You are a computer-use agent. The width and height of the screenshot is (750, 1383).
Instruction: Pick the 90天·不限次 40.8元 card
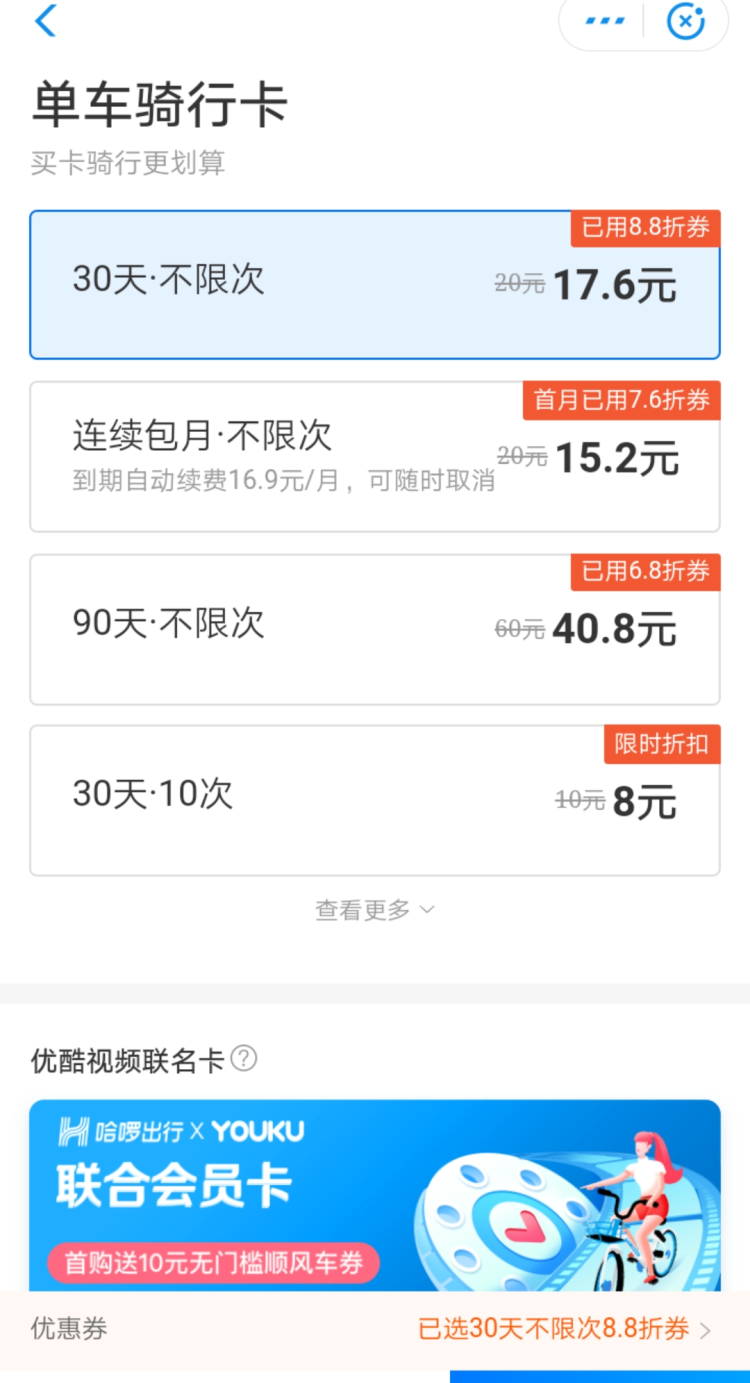pyautogui.click(x=374, y=628)
